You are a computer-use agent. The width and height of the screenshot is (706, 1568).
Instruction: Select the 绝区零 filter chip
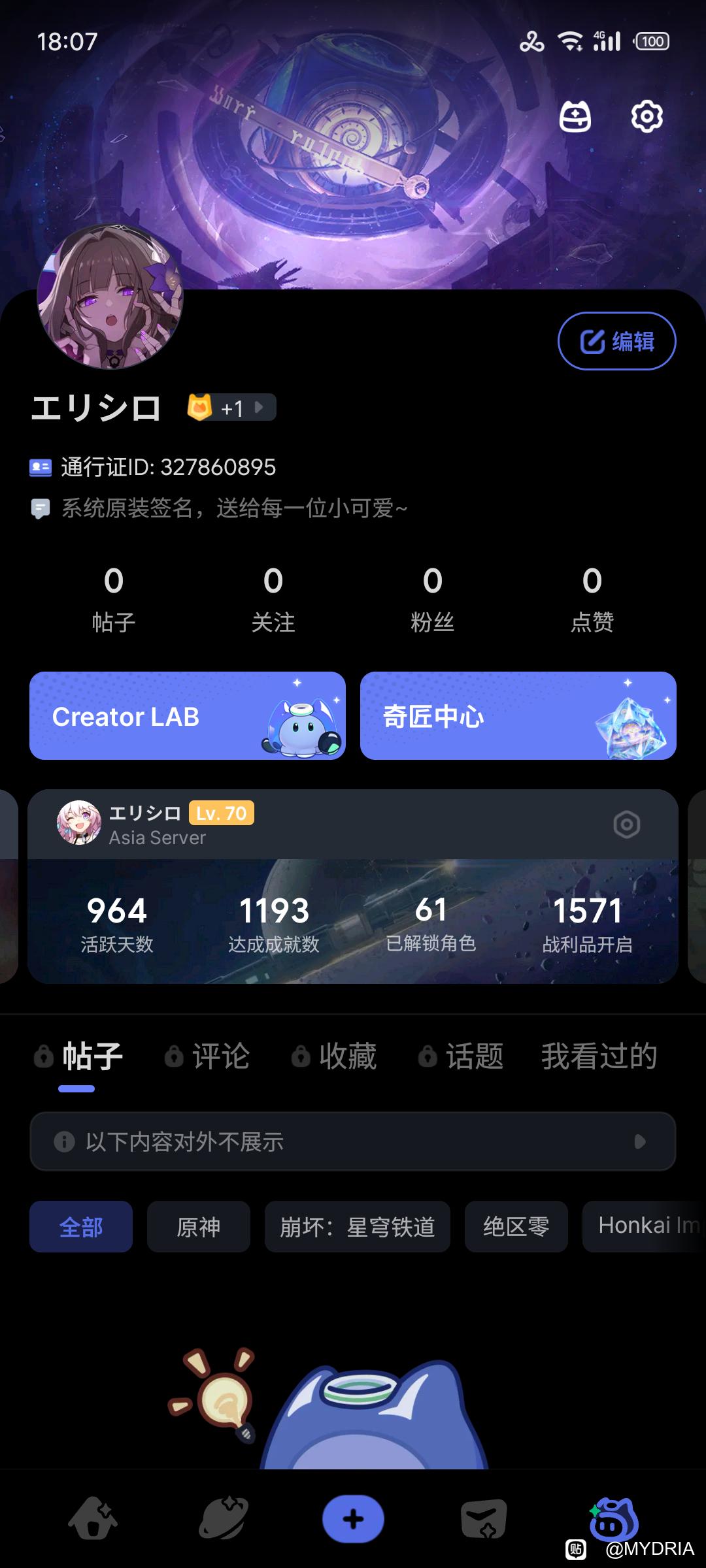click(x=516, y=1227)
